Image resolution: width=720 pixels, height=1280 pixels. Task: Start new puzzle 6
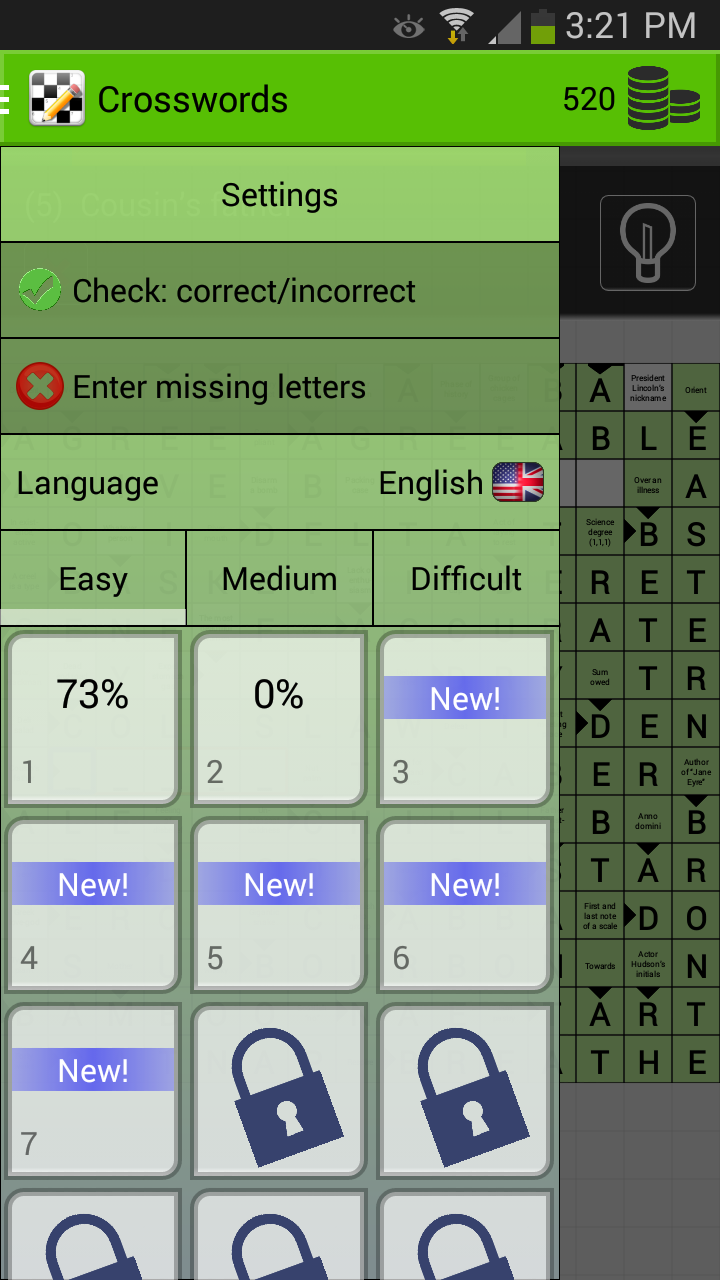pos(465,905)
